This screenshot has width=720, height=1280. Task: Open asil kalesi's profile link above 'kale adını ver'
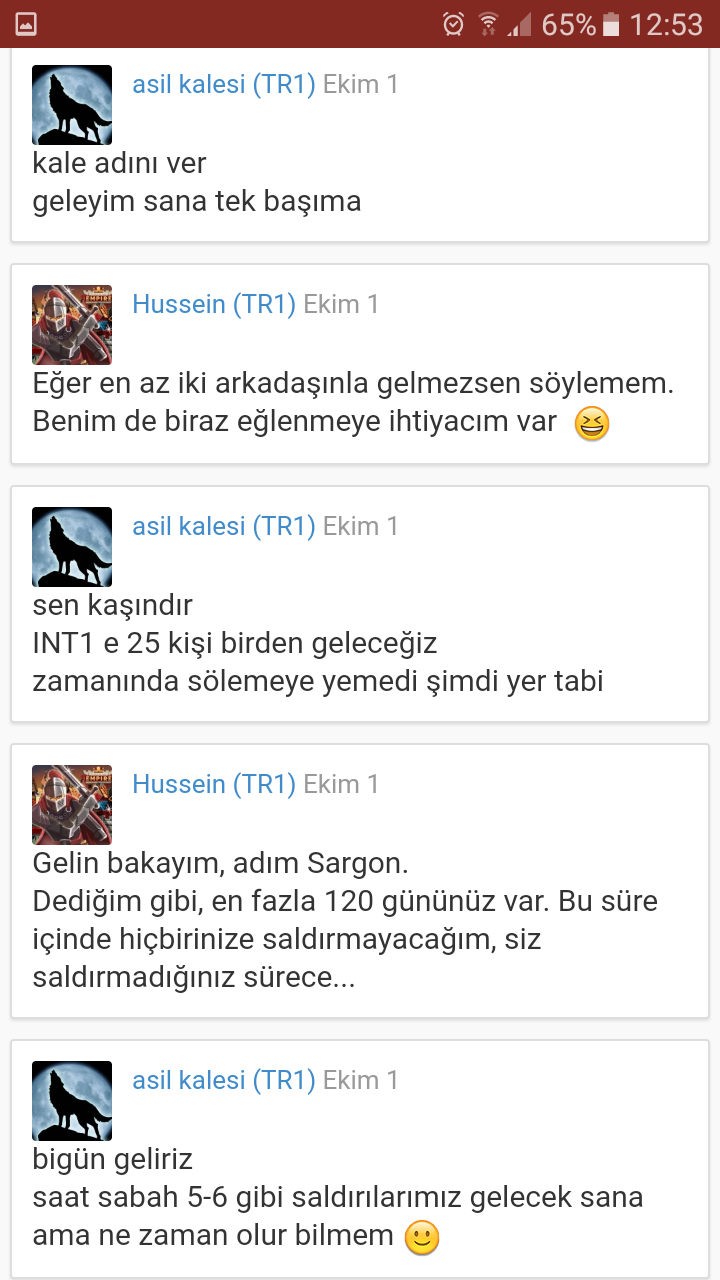coord(224,85)
